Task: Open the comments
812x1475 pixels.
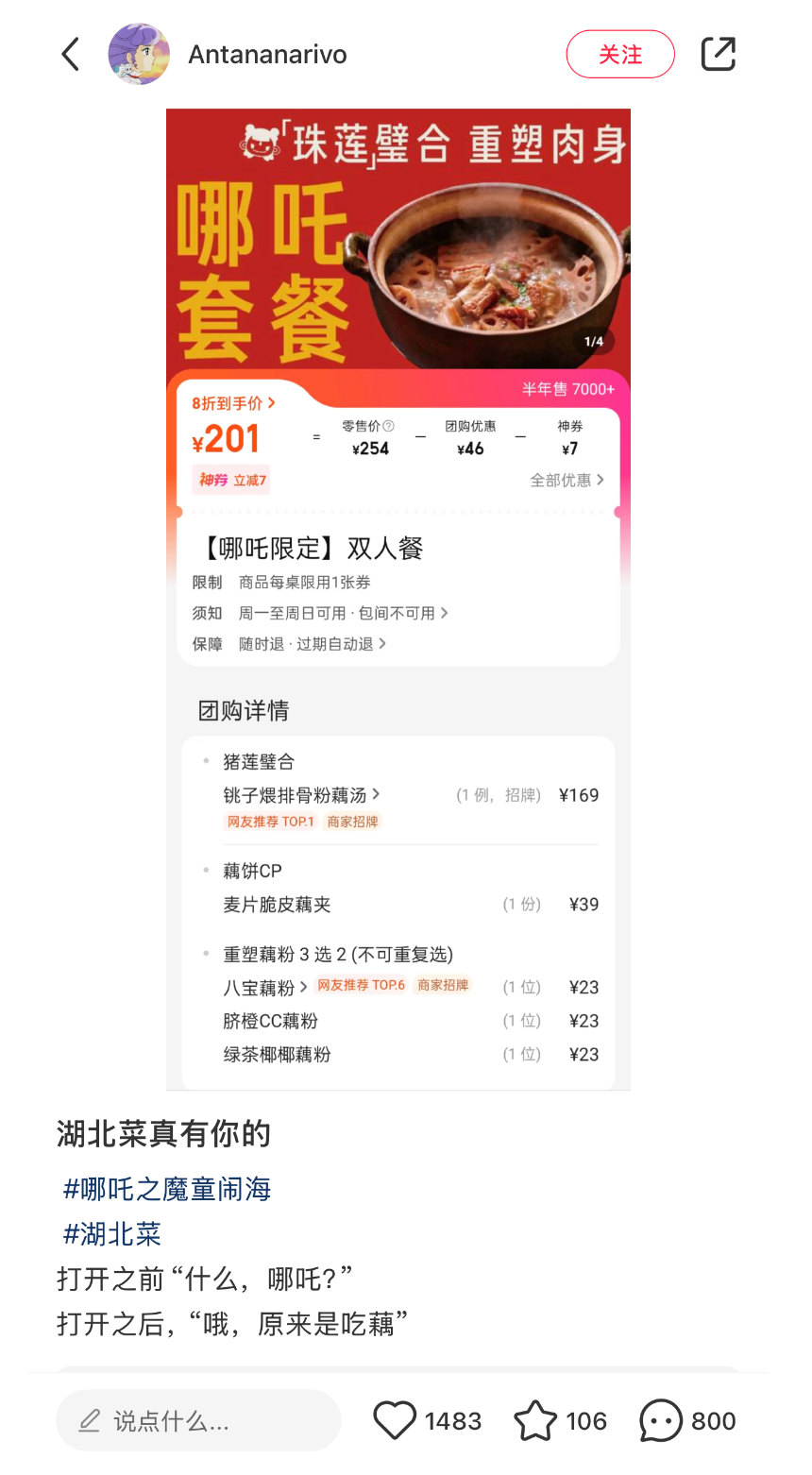Action: (x=661, y=1420)
